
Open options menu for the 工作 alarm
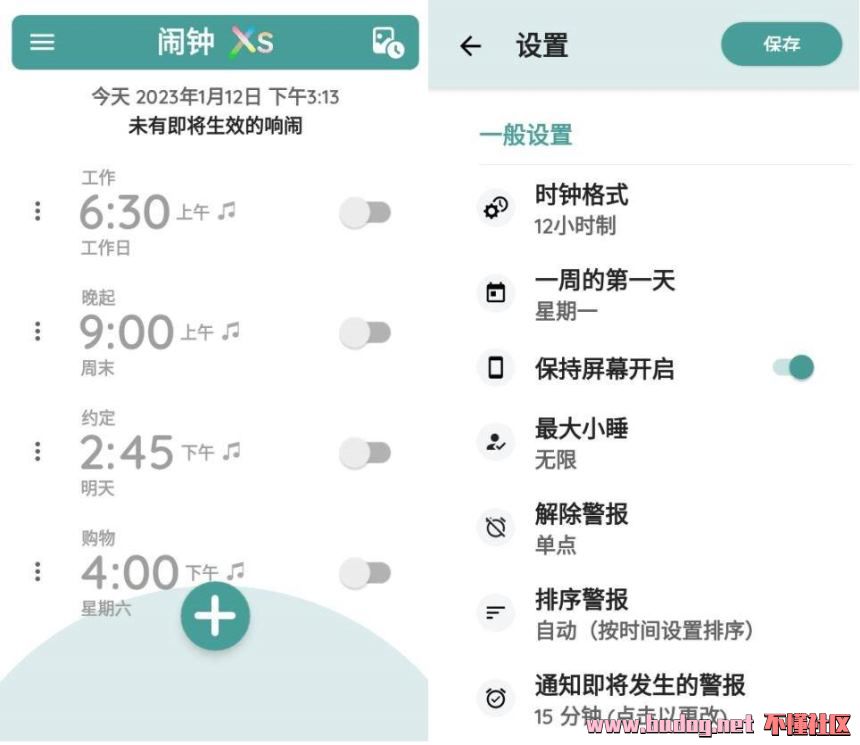[x=38, y=211]
